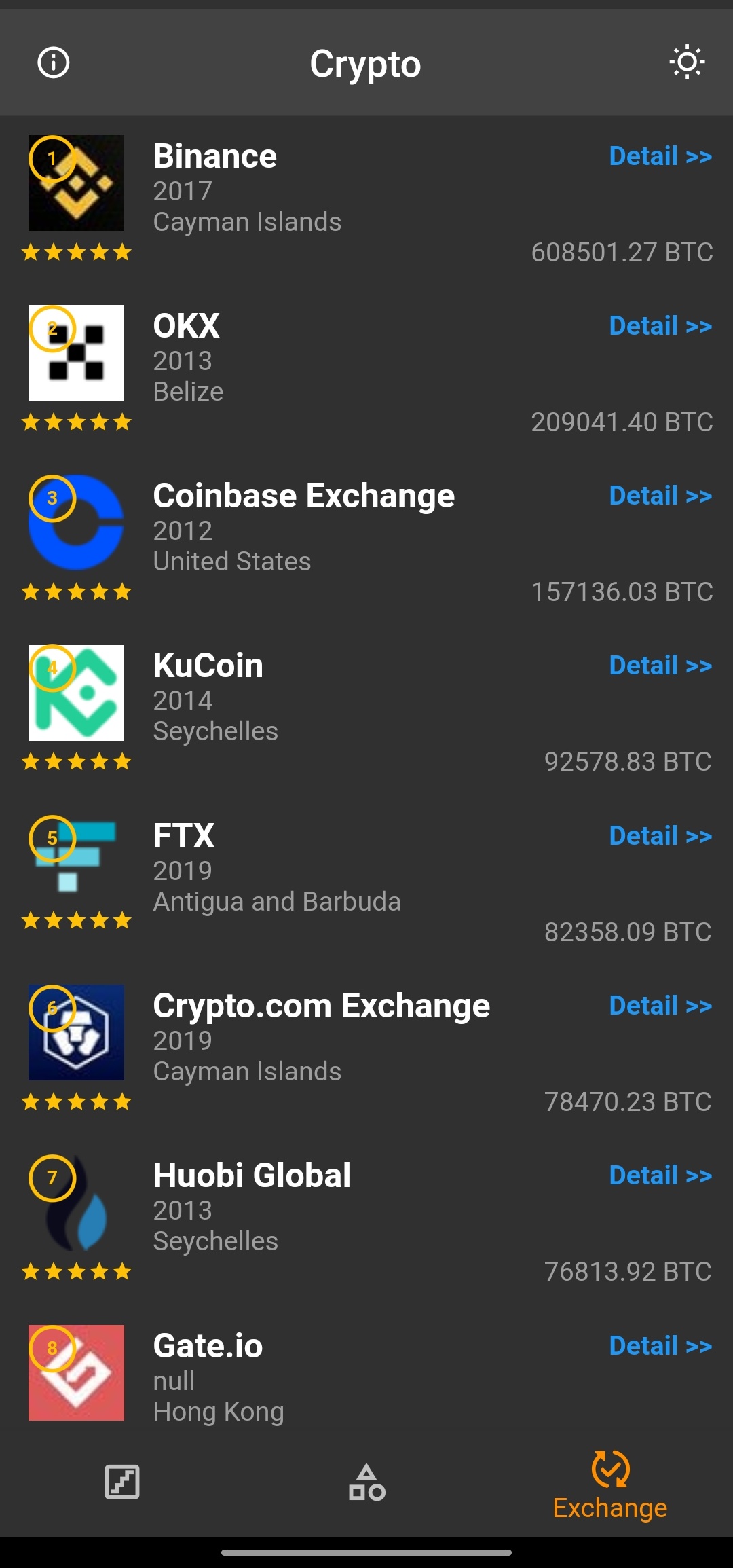Open Detail for Coinbase Exchange
Screen dimensions: 733x1568
click(x=660, y=496)
